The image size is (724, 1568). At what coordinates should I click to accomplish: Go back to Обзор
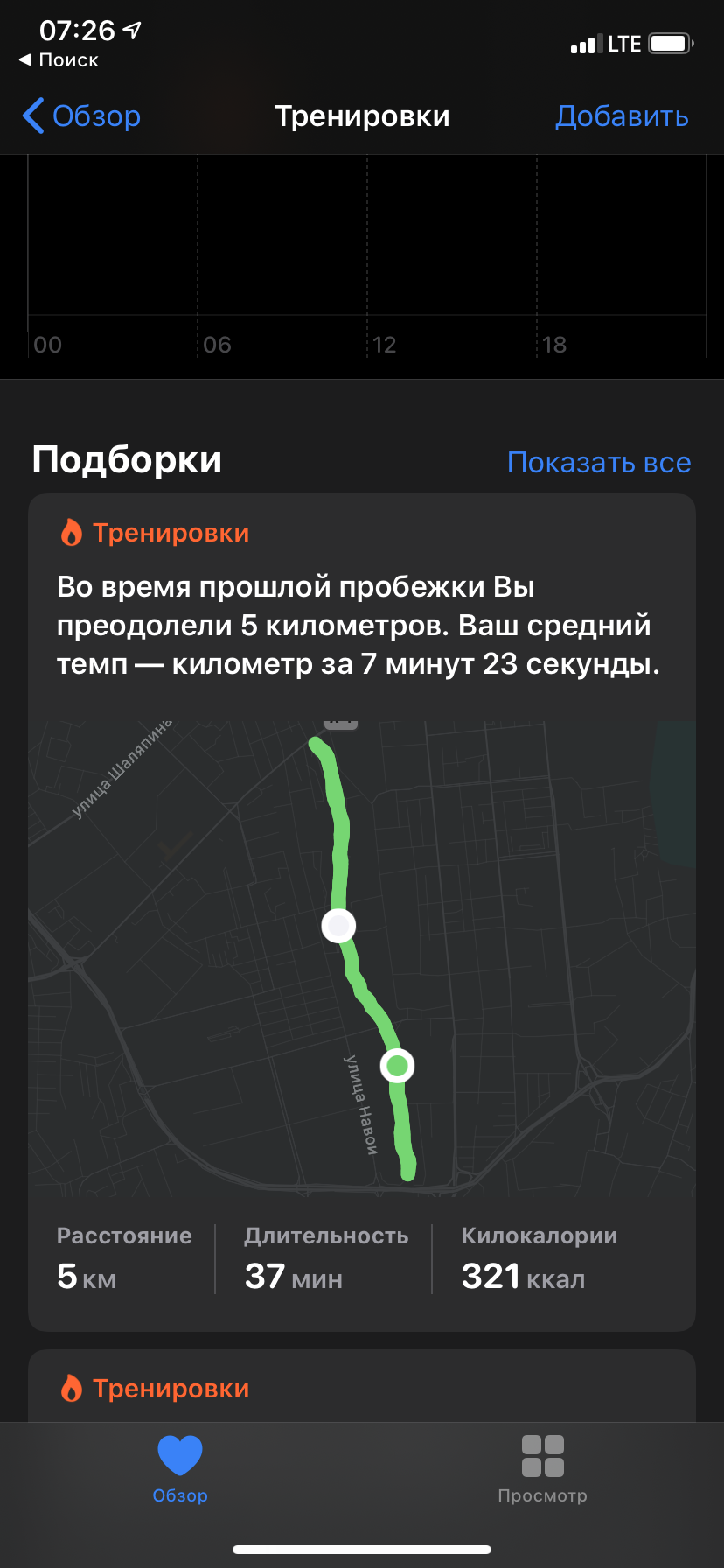(82, 116)
